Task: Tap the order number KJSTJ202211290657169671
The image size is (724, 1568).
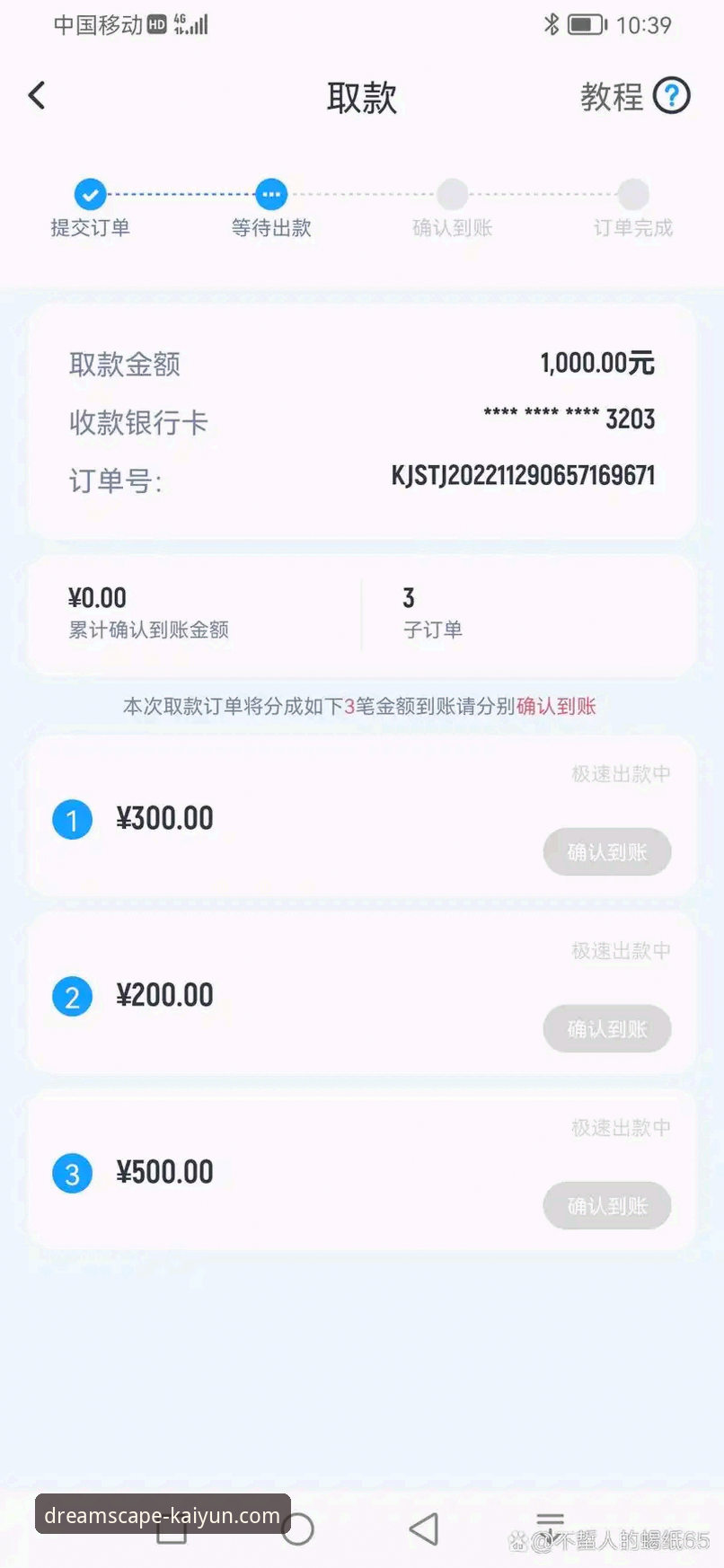Action: (520, 475)
